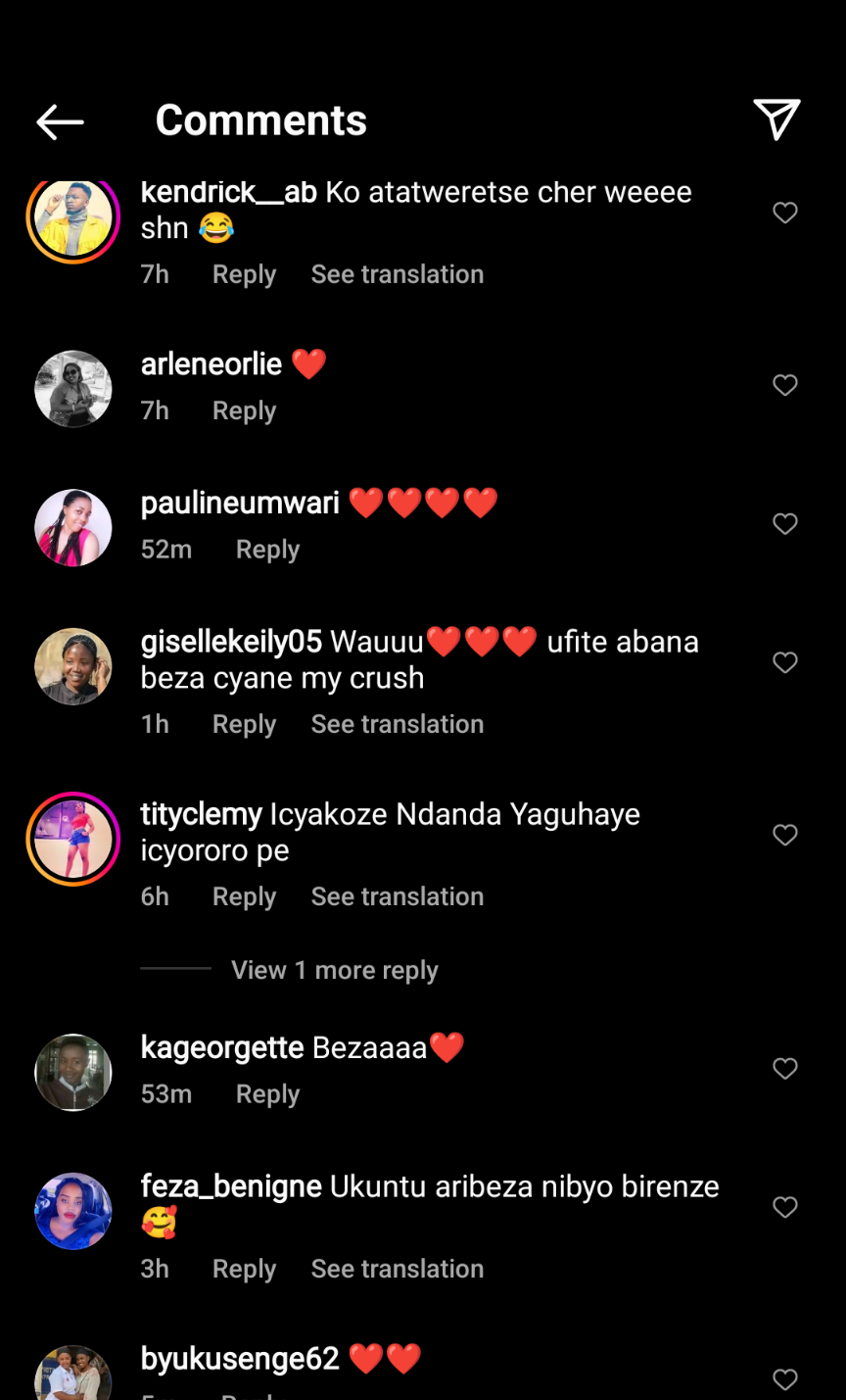Like gisellekeily05's comment
Screen dimensions: 846x1400
coord(785,662)
